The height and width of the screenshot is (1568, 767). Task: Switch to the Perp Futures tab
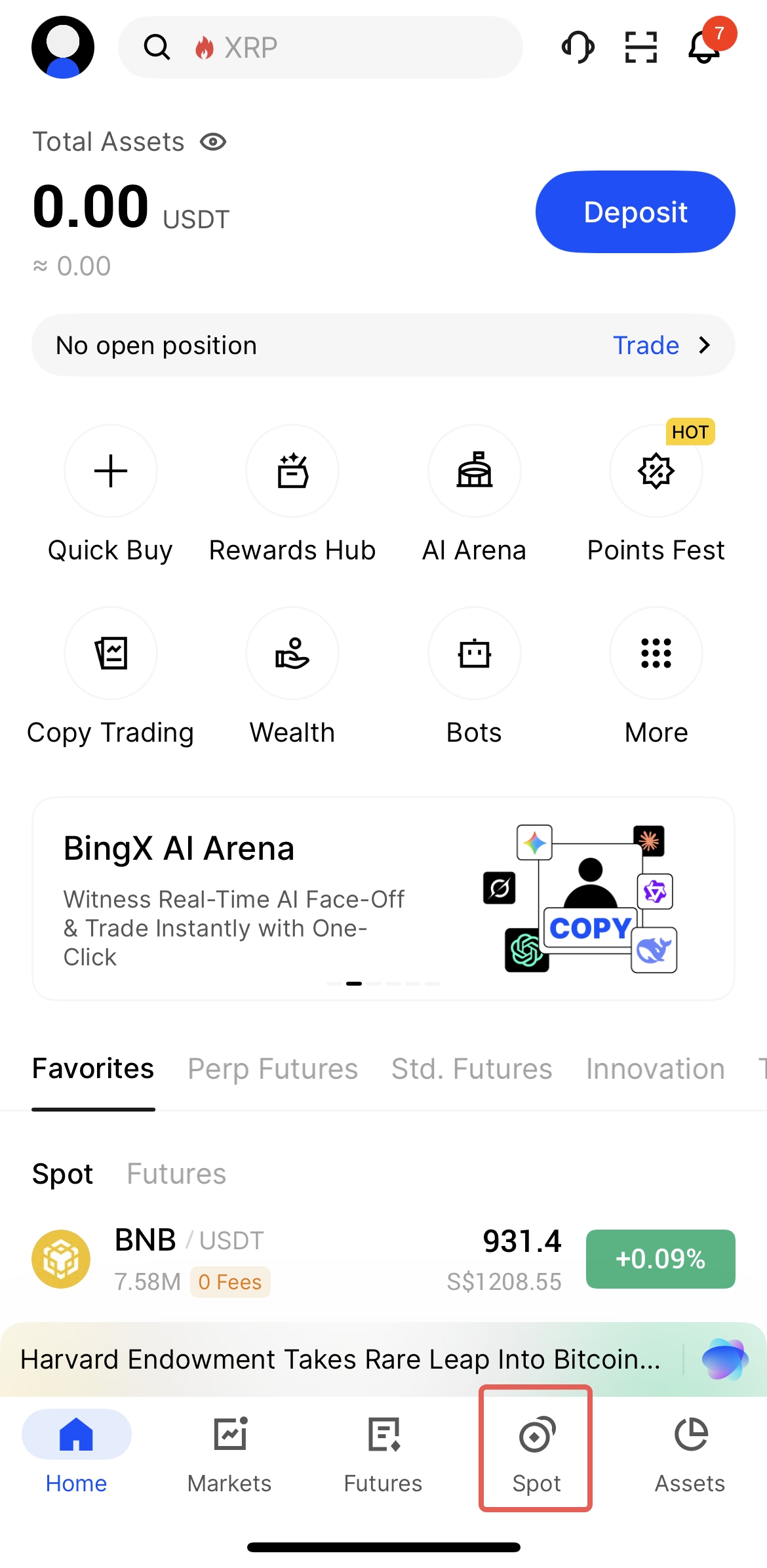click(273, 1069)
